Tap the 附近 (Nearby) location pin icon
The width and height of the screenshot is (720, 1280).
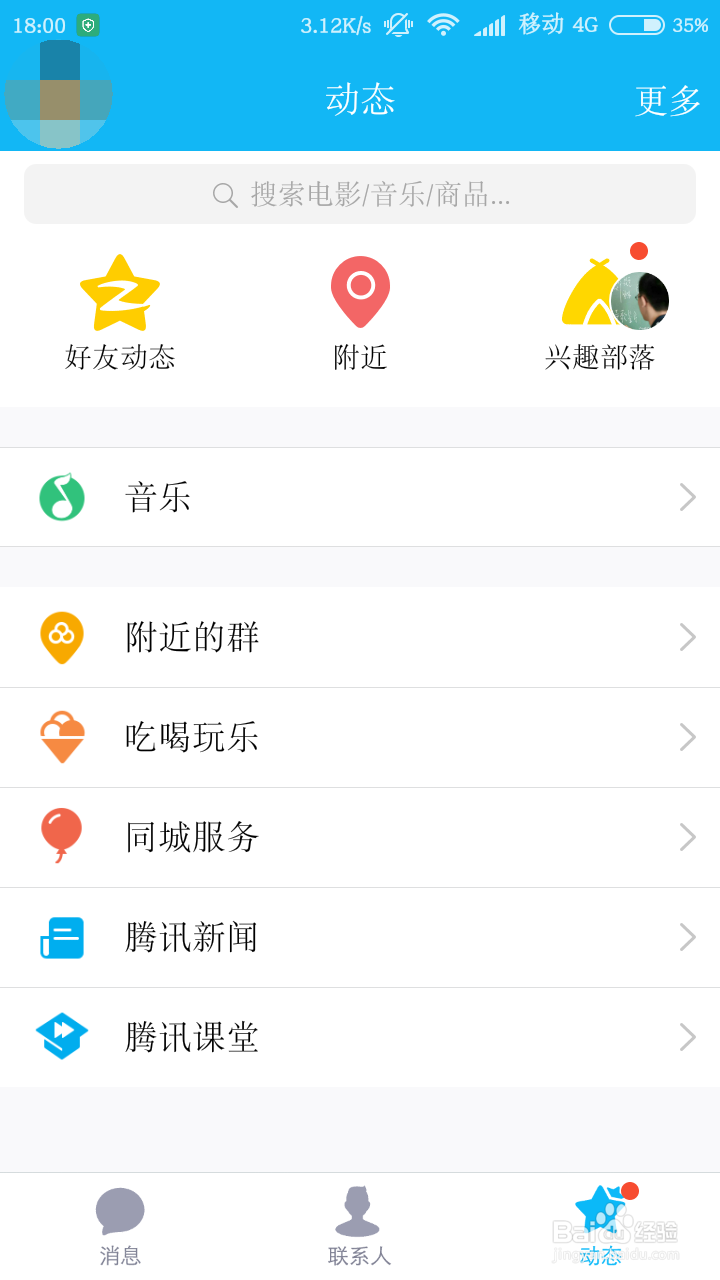[360, 290]
